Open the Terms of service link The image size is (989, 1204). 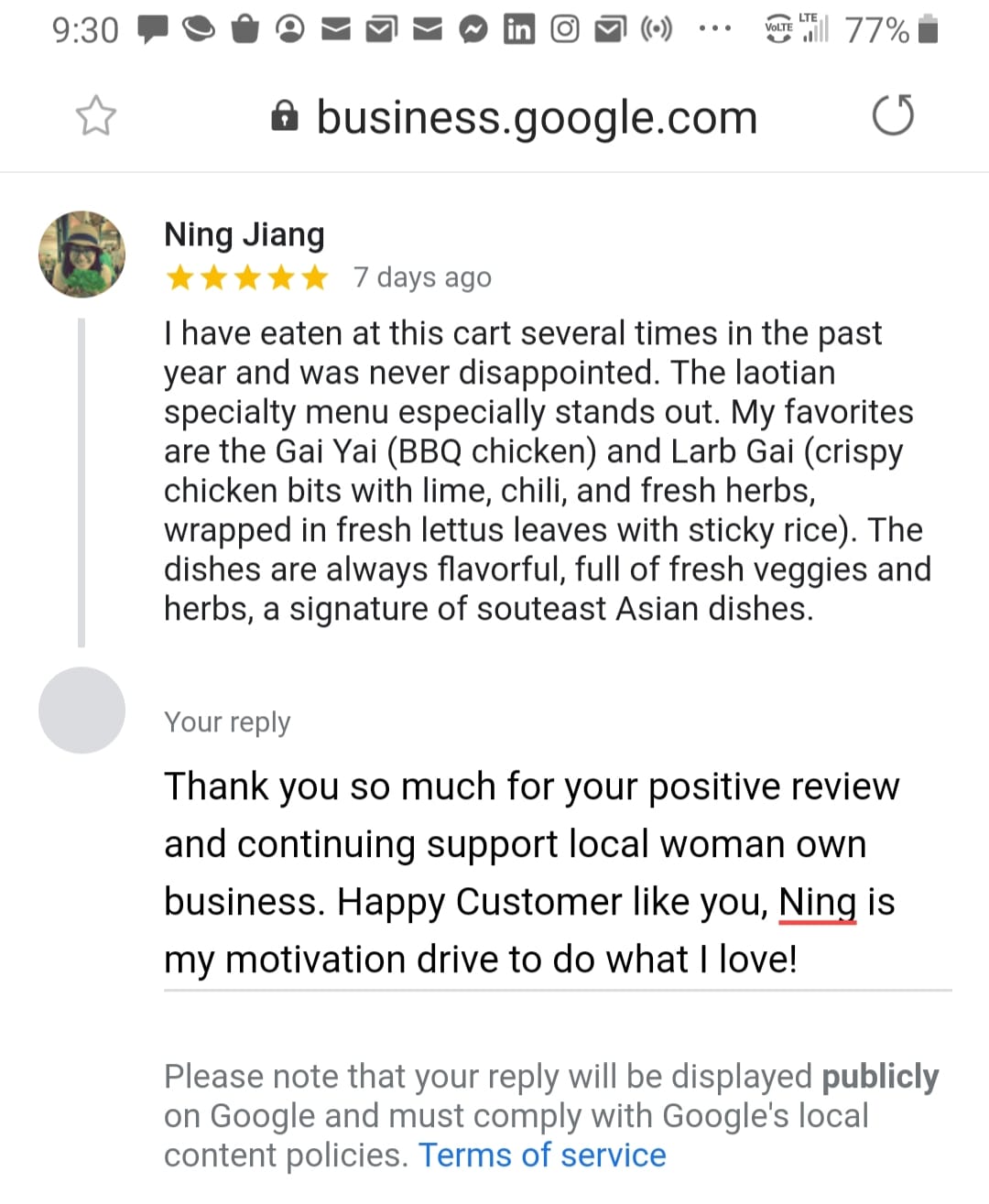click(542, 1155)
